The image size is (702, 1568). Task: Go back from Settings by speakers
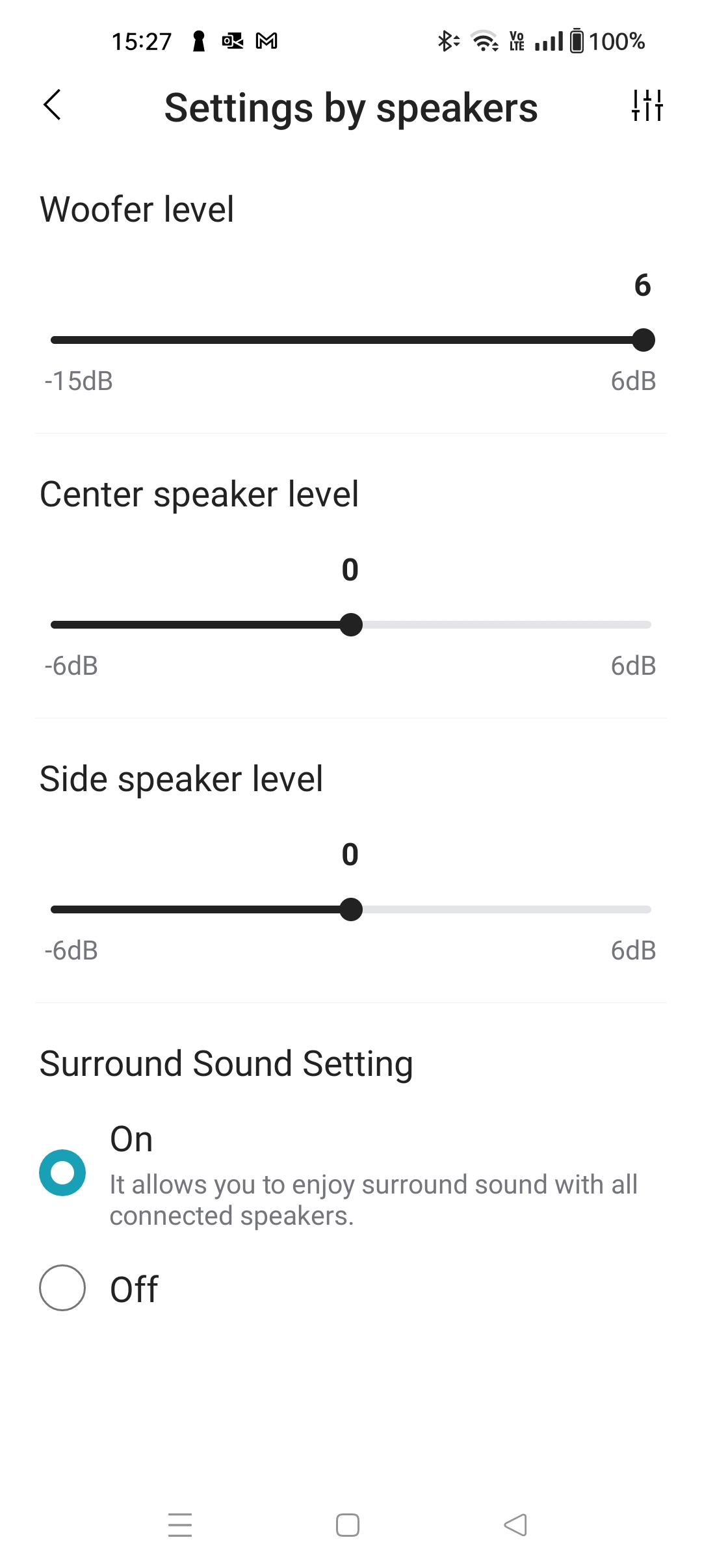coord(53,105)
